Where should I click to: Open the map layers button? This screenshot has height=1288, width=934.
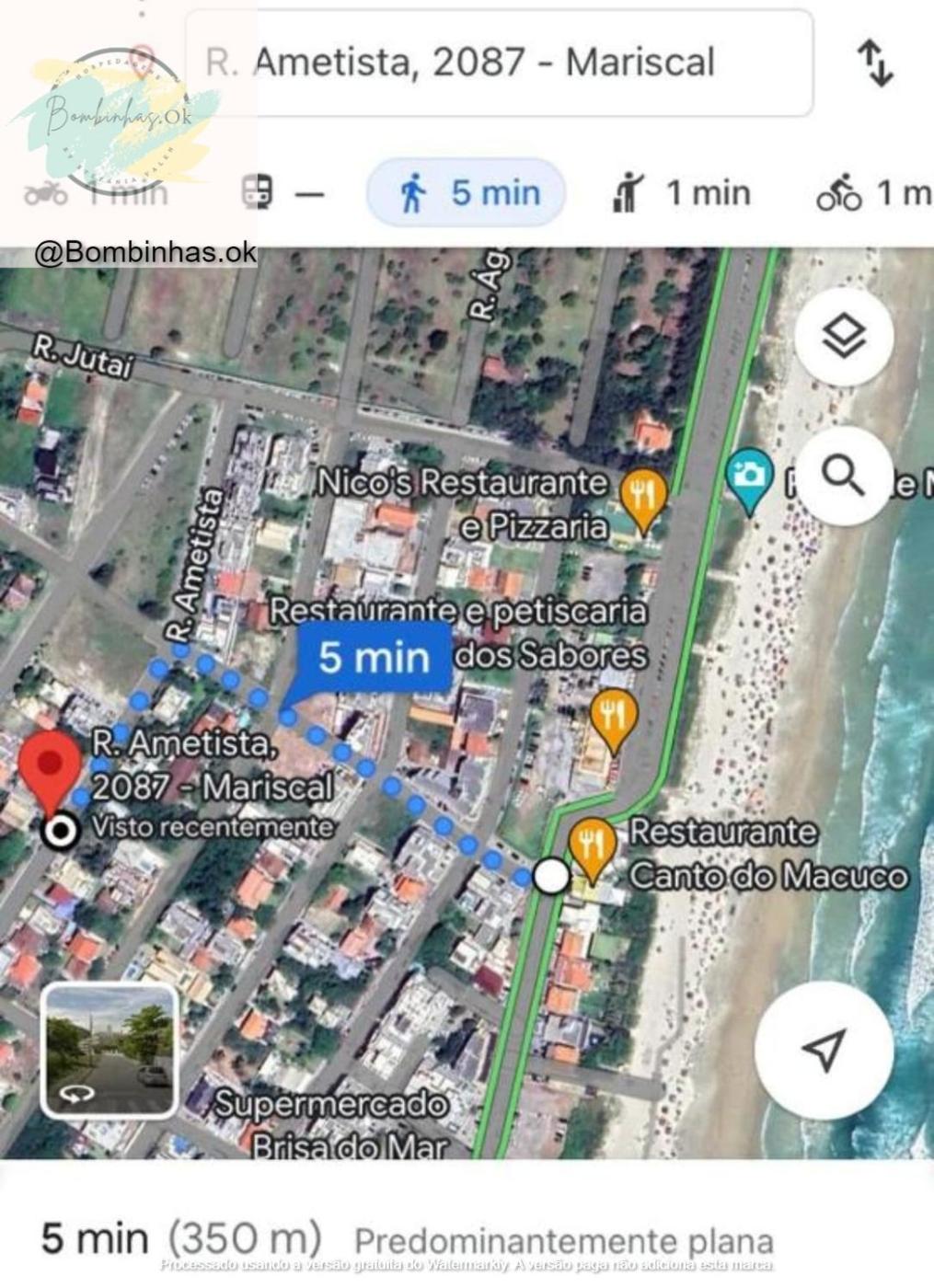843,336
